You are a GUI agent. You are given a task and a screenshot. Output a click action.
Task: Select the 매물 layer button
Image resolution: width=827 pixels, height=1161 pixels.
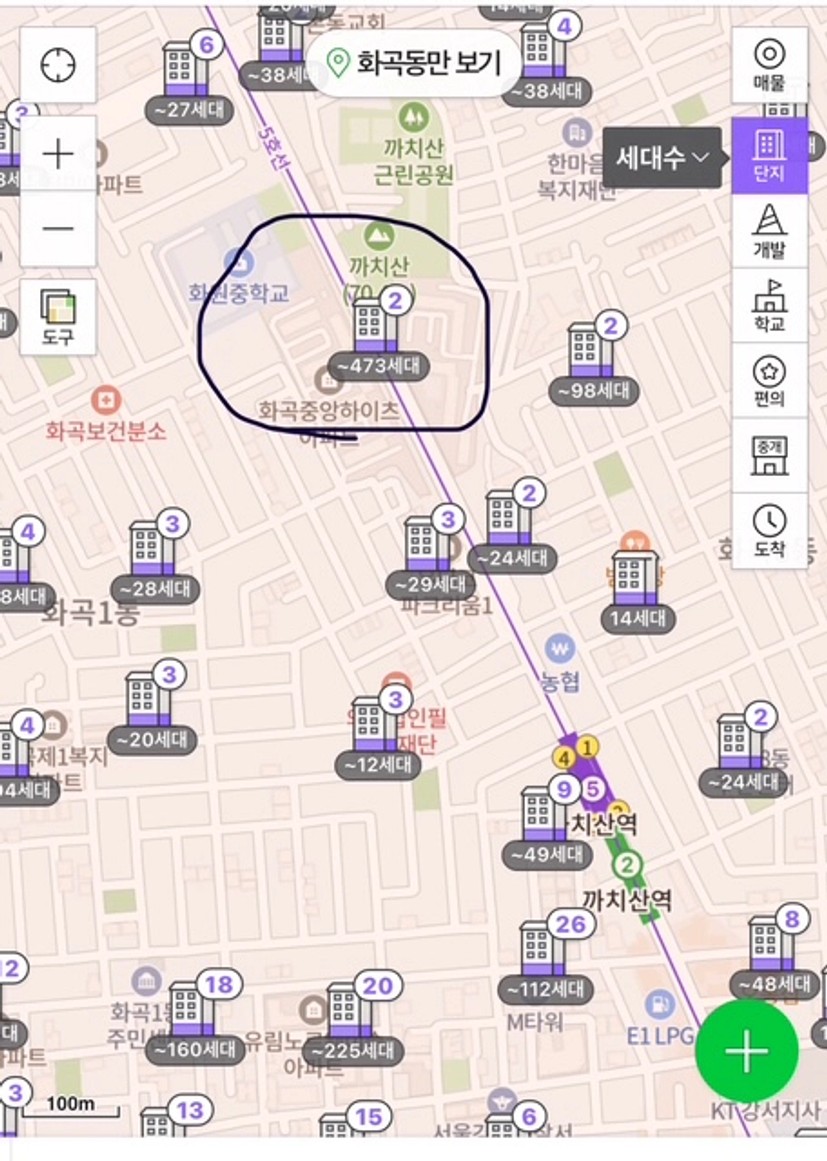tap(769, 65)
